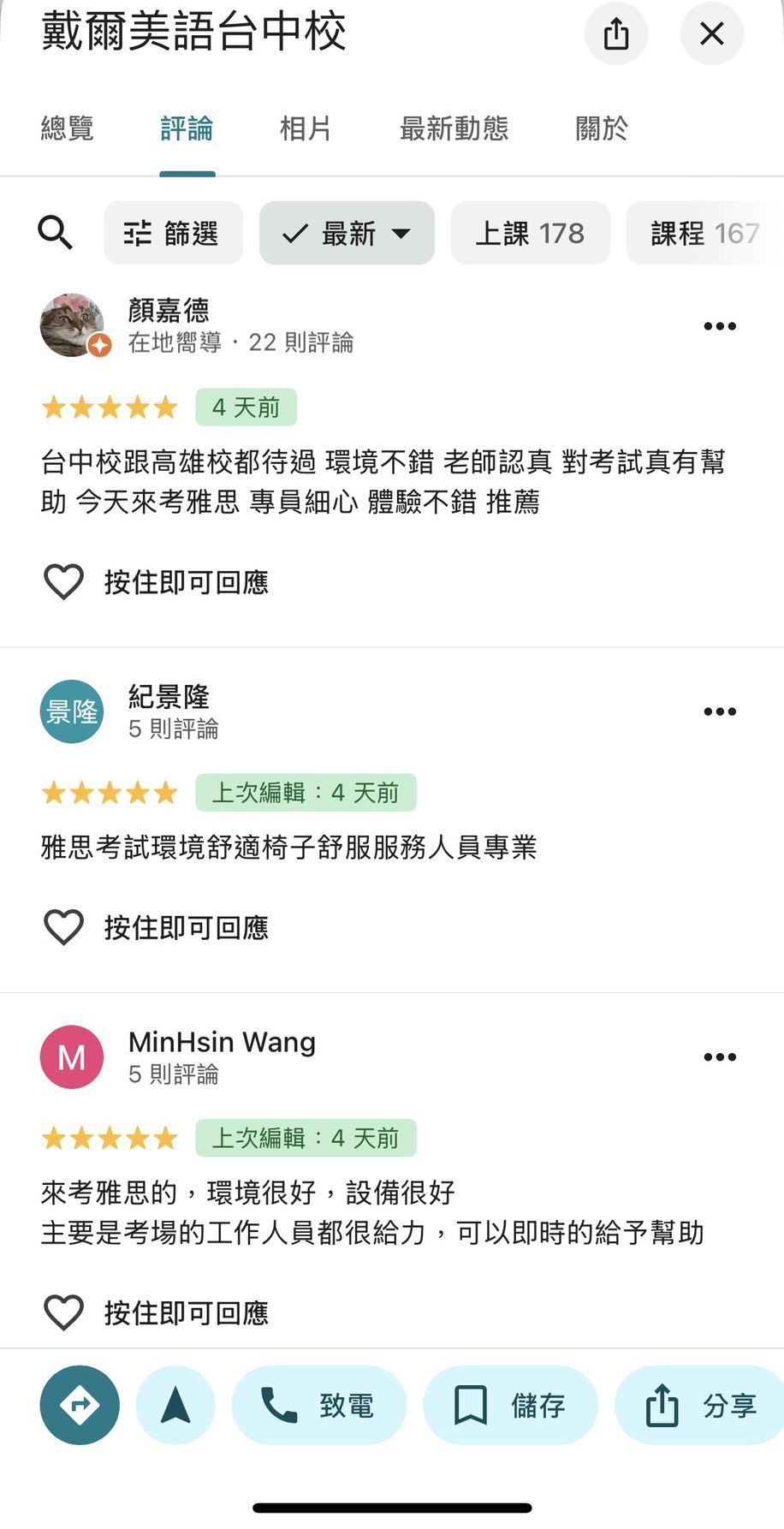
Task: Search within the reviews
Action: coord(56,233)
